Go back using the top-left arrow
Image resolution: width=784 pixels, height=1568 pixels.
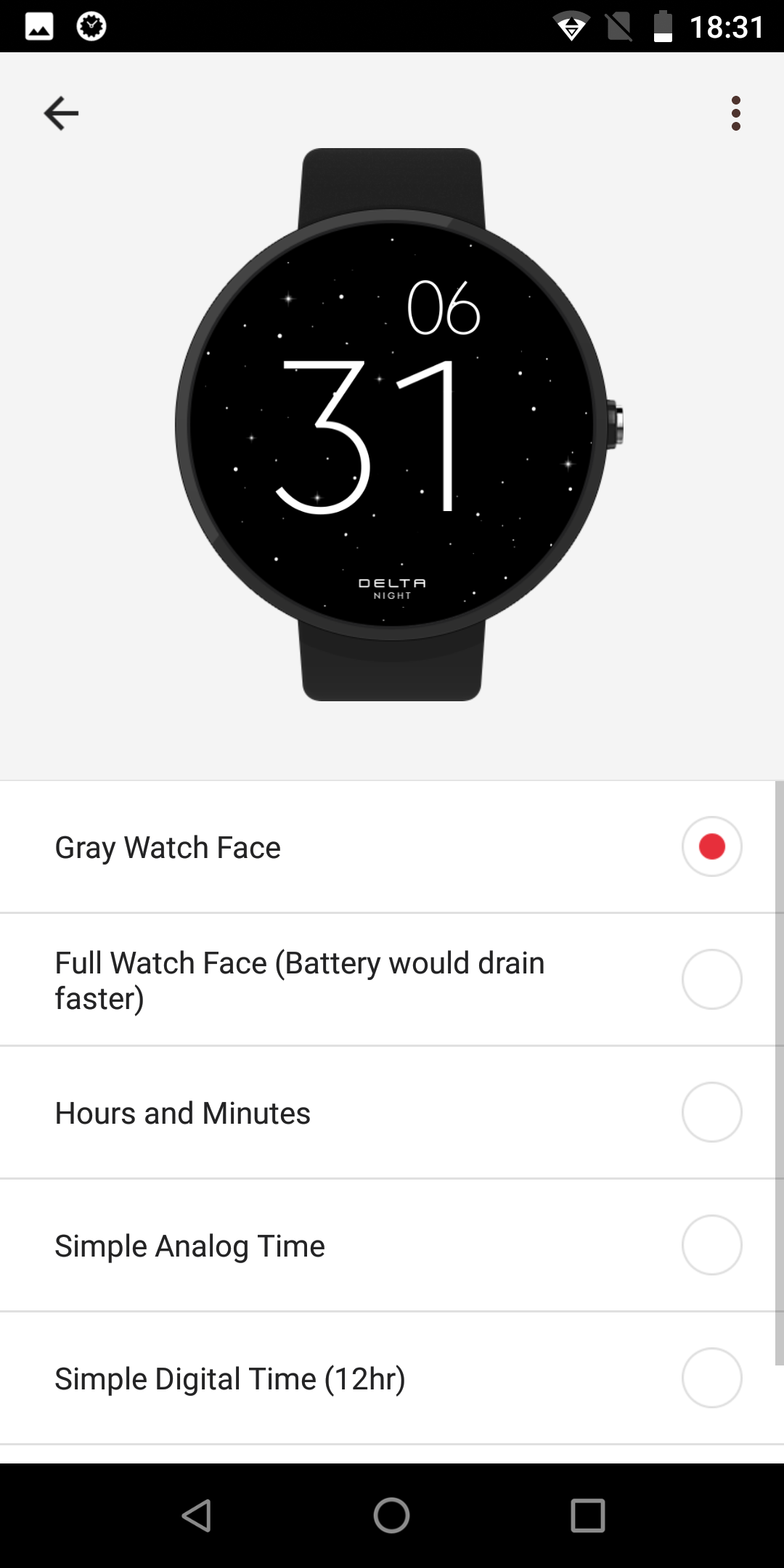coord(61,113)
